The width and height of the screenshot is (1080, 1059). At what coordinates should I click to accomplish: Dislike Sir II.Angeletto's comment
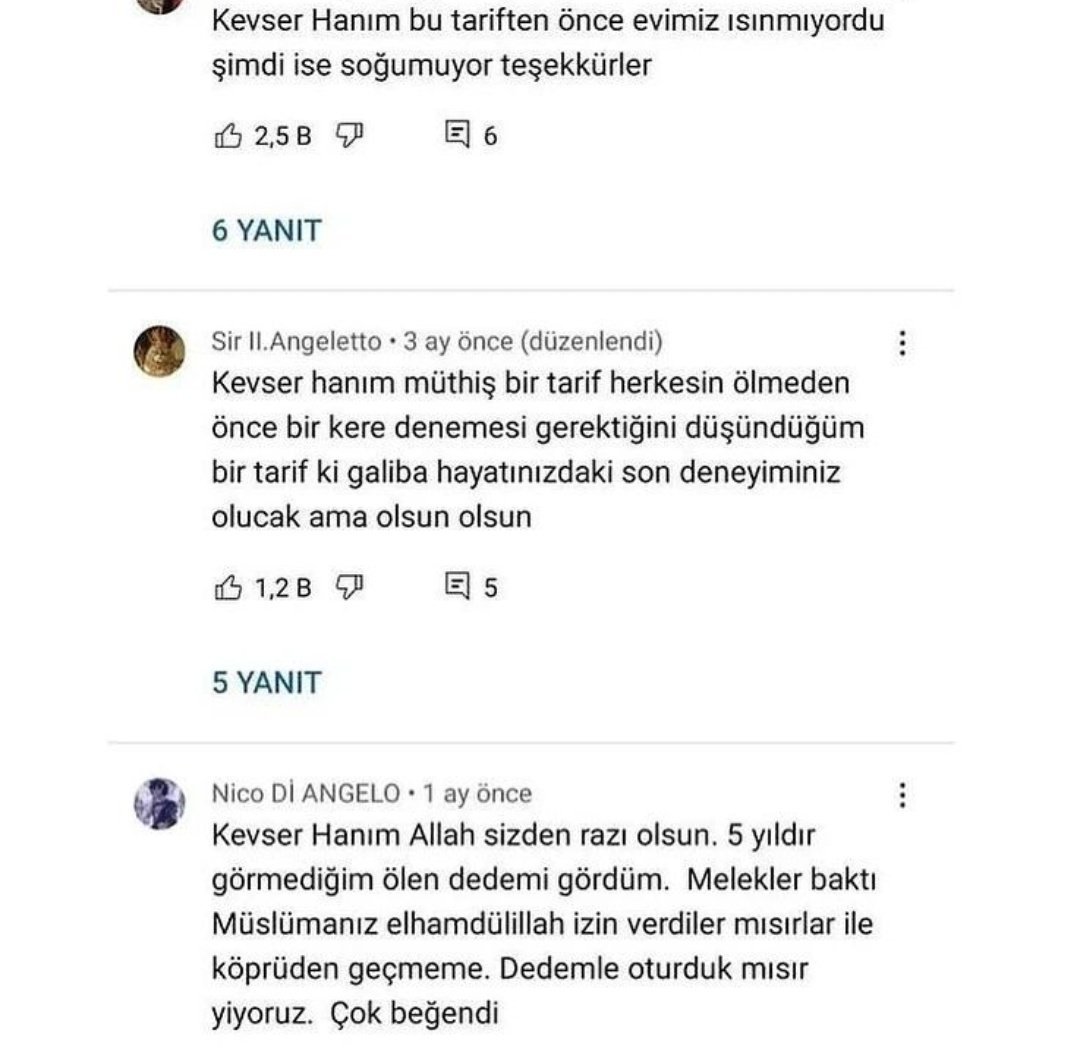tap(348, 587)
